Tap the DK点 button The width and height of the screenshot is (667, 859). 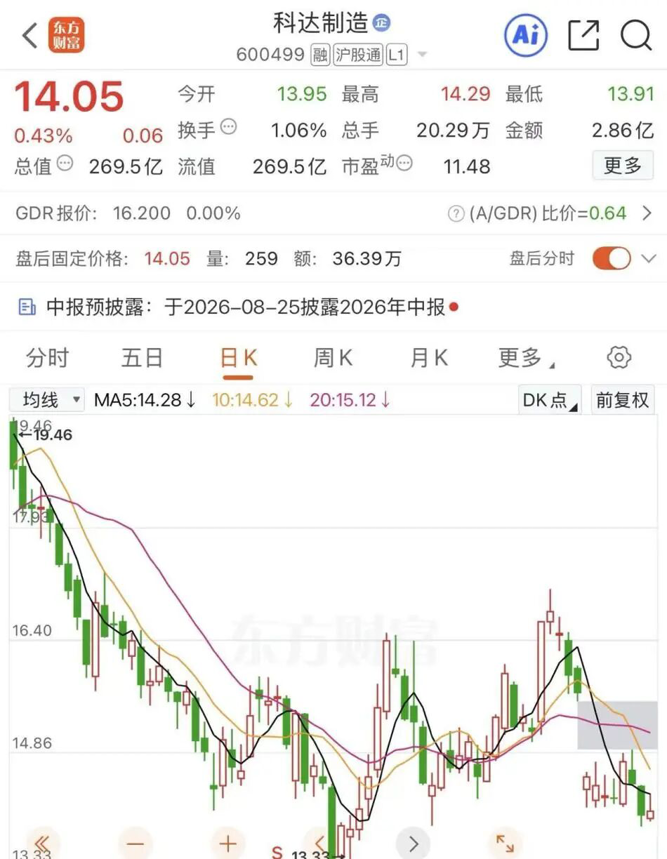[x=550, y=400]
